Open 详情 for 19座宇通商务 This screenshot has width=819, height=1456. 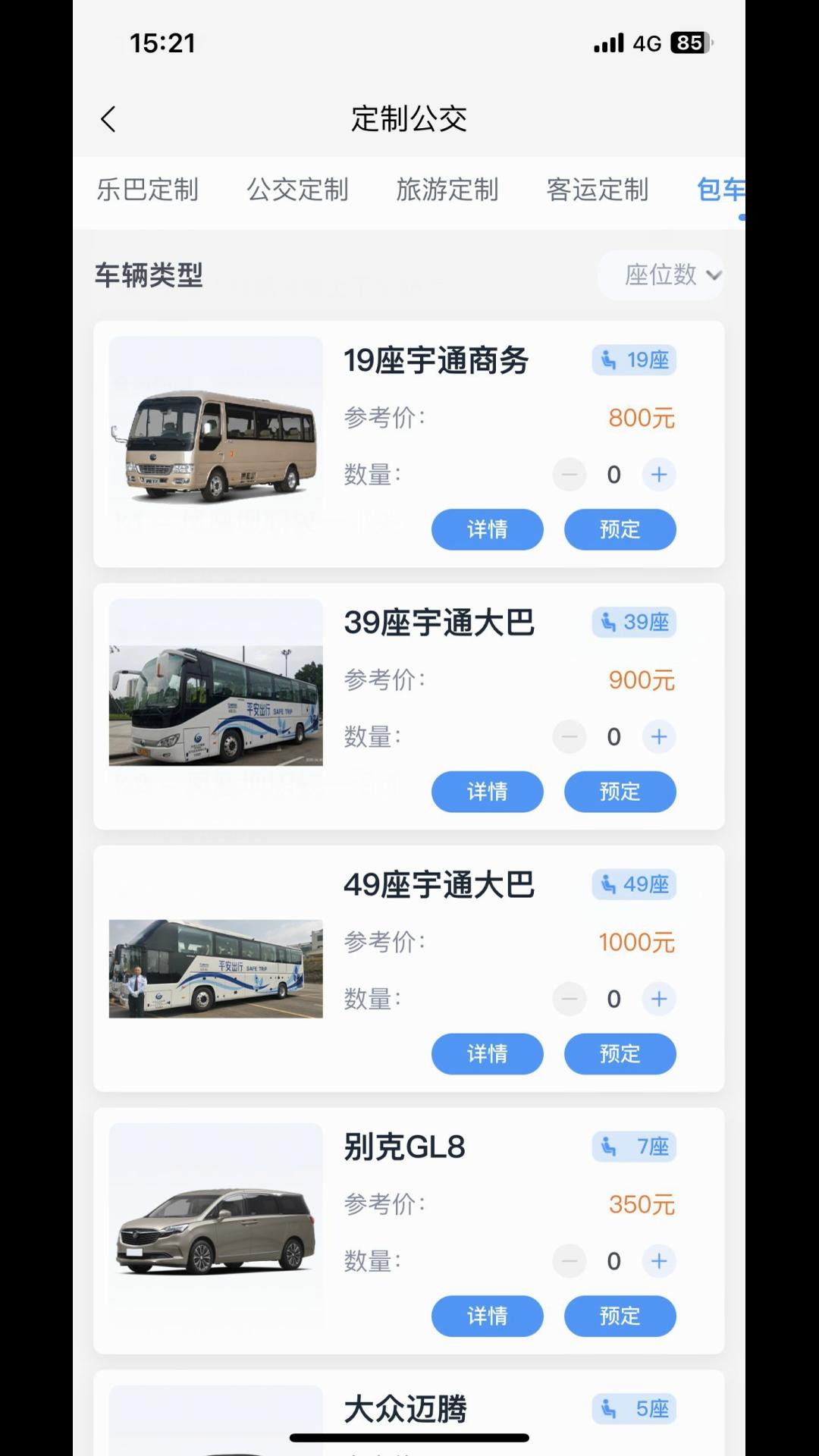[487, 529]
